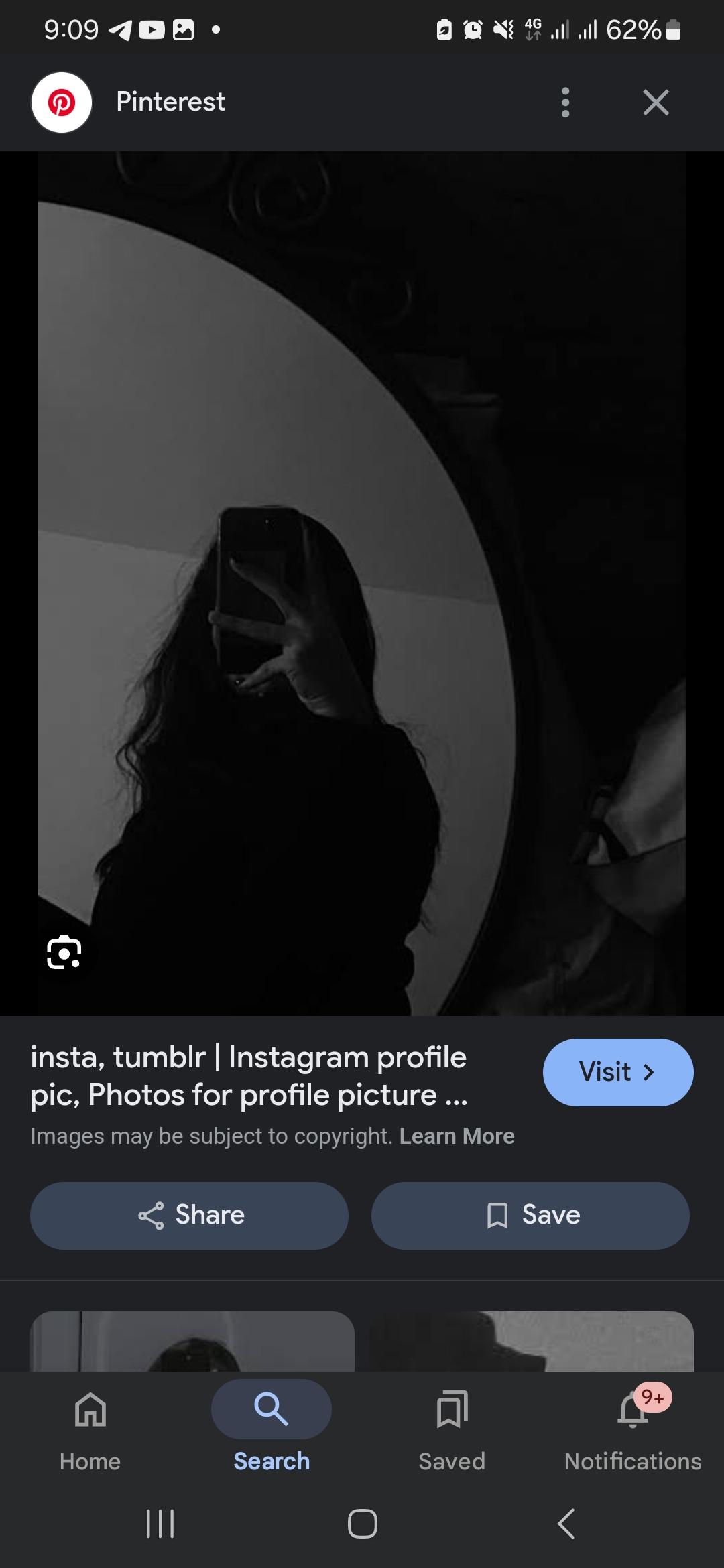This screenshot has width=724, height=1568.
Task: Search this image with Lens icon
Action: [64, 952]
